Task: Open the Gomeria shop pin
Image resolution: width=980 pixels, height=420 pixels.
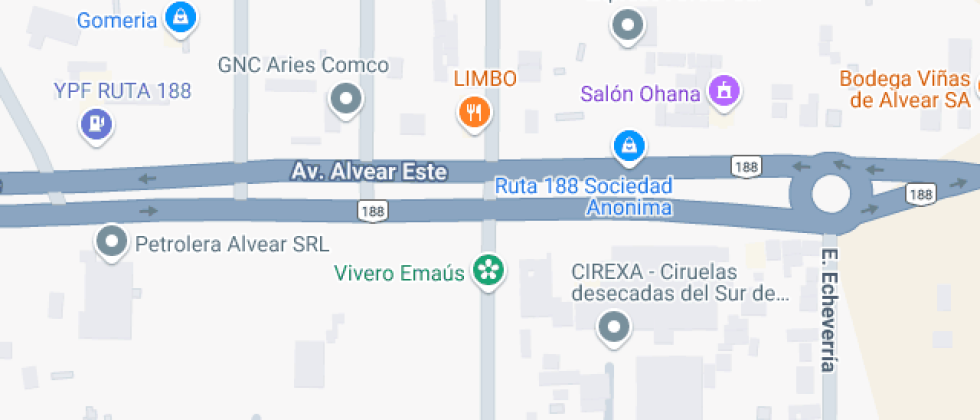Action: [180, 17]
